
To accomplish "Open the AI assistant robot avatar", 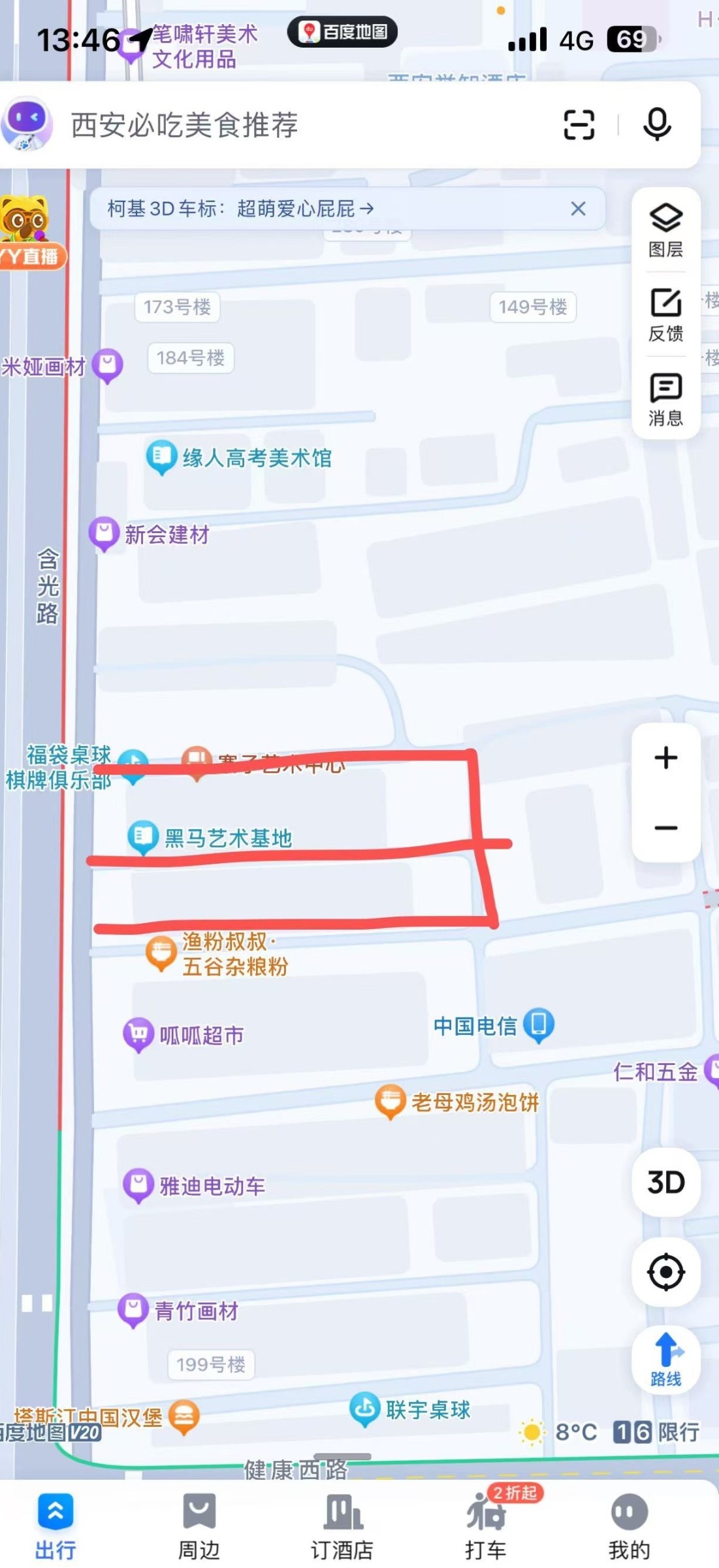I will tap(27, 123).
